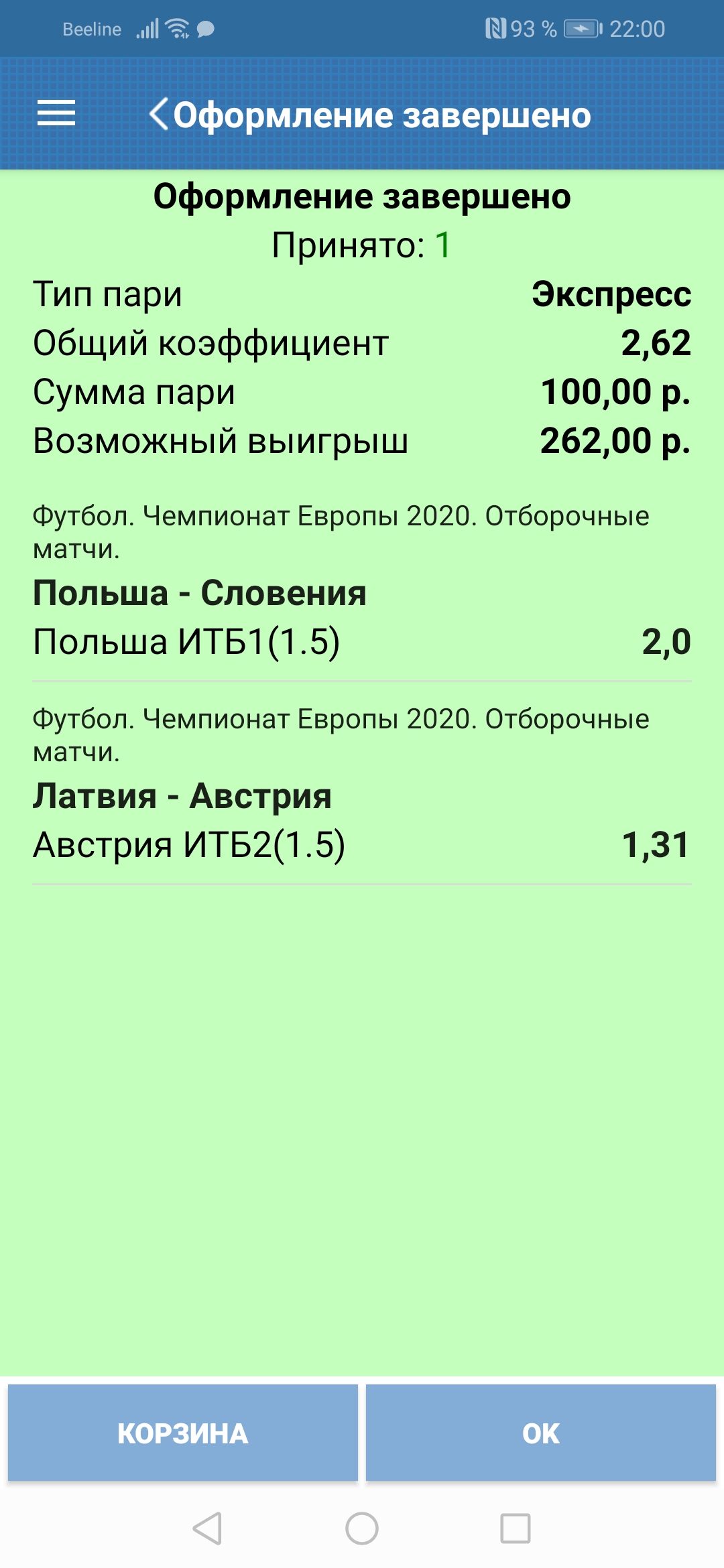Tap the coefficient value 2,62
Image resolution: width=724 pixels, height=1568 pixels.
(657, 343)
